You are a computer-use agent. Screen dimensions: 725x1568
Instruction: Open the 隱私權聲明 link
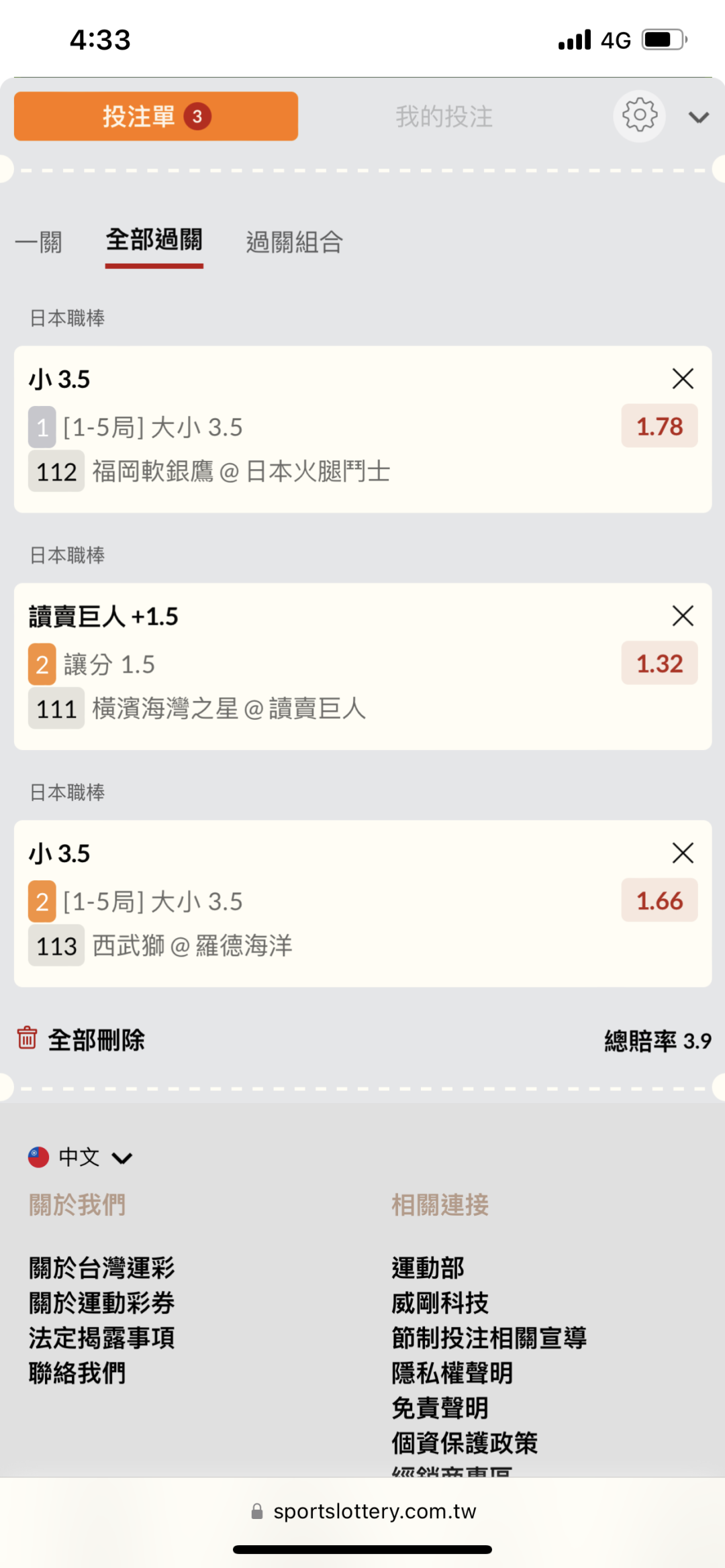tap(452, 1373)
